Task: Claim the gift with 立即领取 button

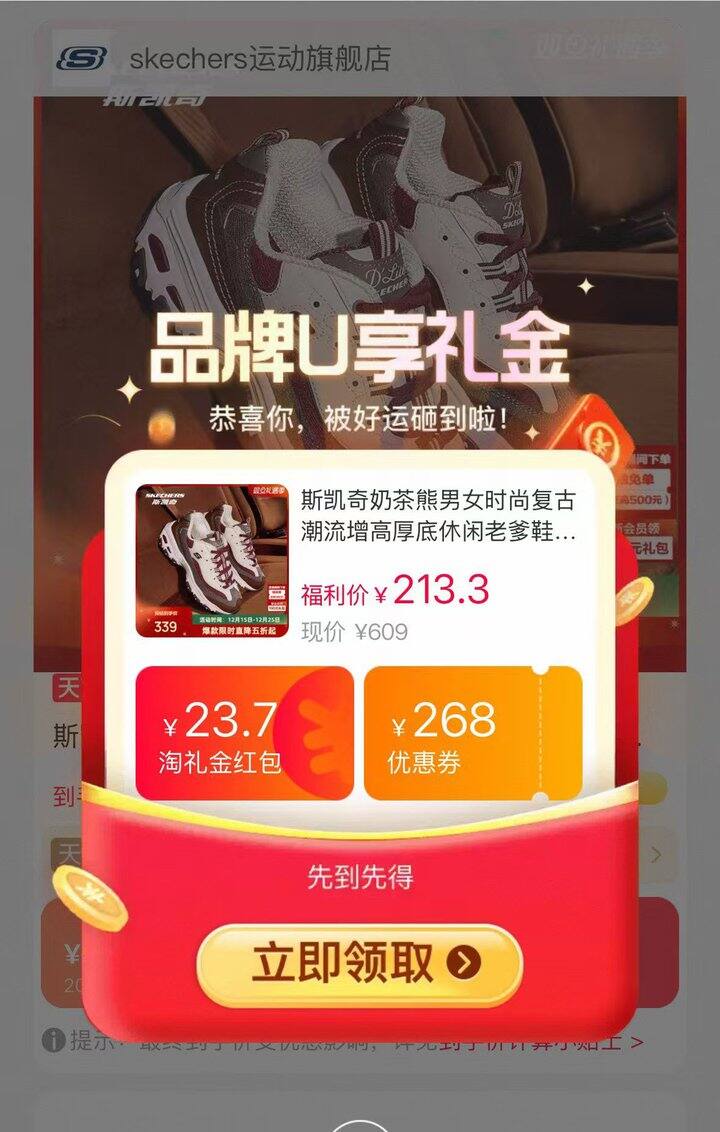Action: pyautogui.click(x=360, y=963)
